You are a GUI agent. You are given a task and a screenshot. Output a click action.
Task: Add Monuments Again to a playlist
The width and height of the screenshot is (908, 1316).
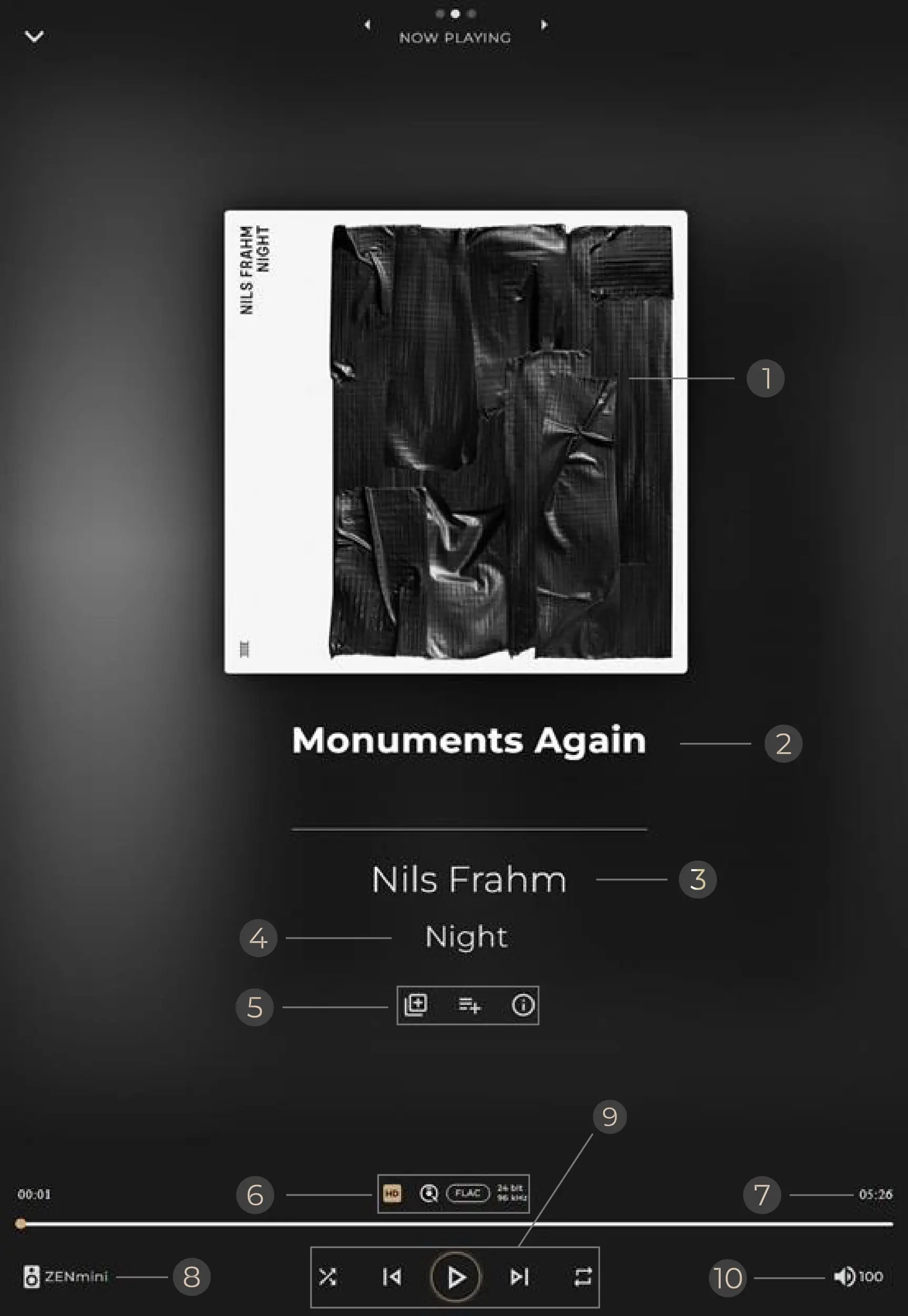[x=469, y=1005]
